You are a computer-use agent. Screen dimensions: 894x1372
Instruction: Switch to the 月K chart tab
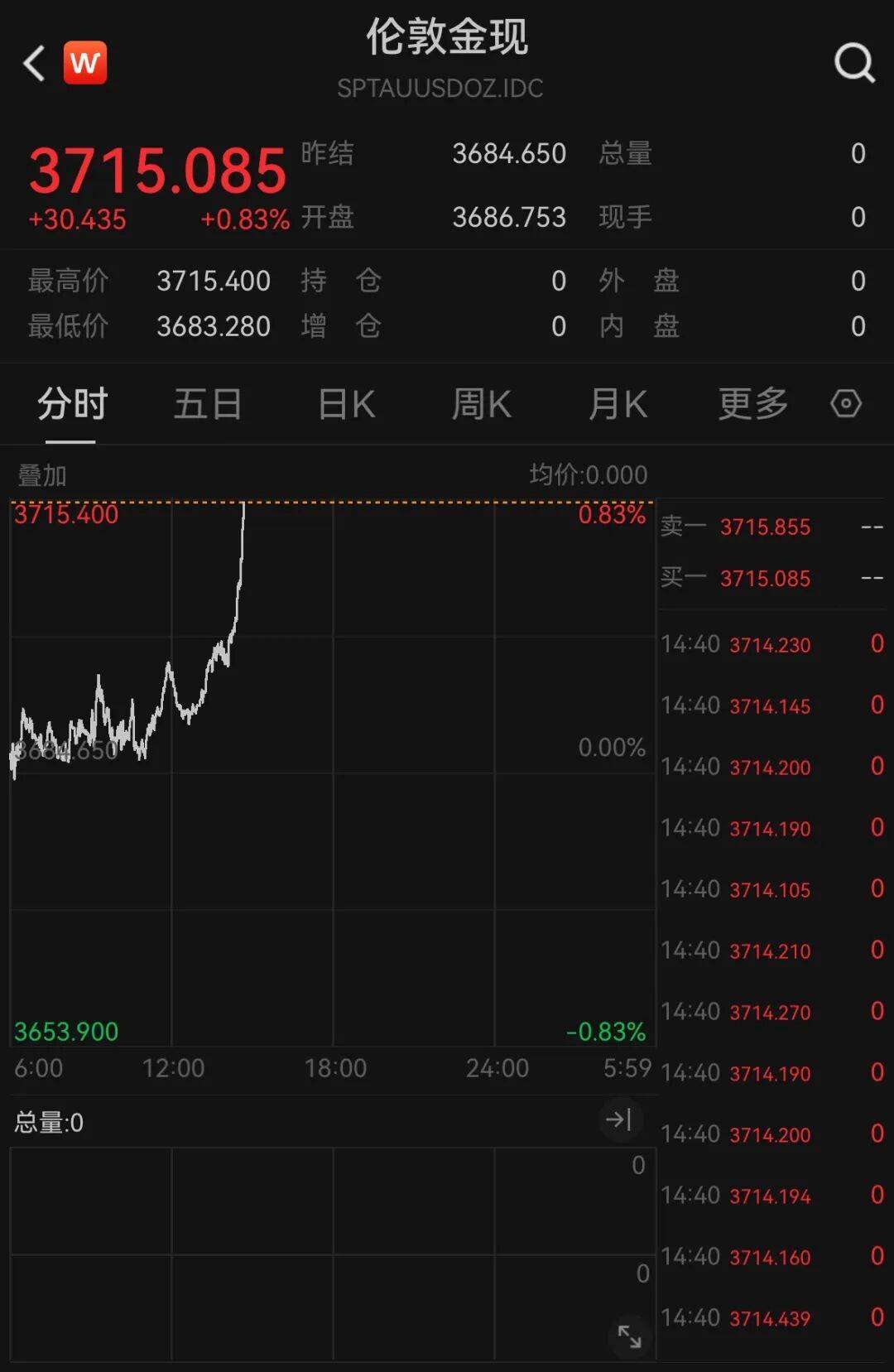click(x=618, y=405)
